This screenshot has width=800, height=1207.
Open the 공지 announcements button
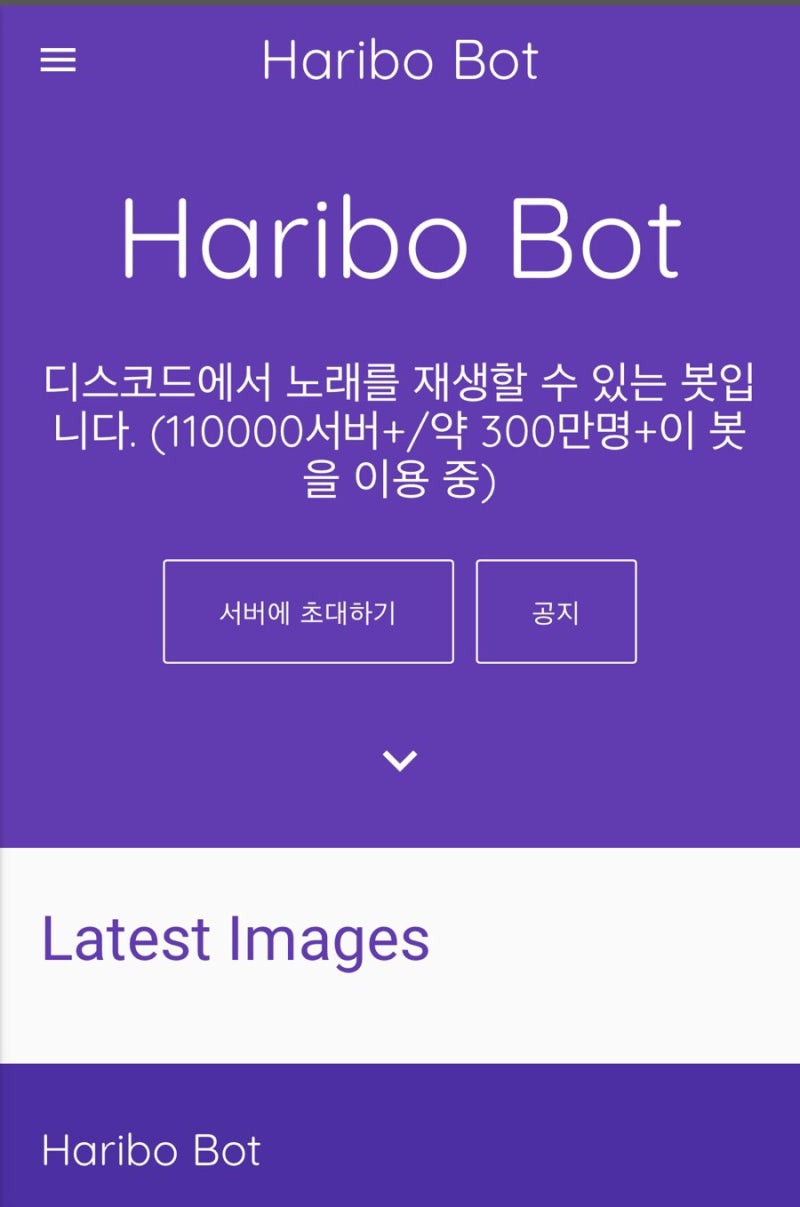(557, 611)
